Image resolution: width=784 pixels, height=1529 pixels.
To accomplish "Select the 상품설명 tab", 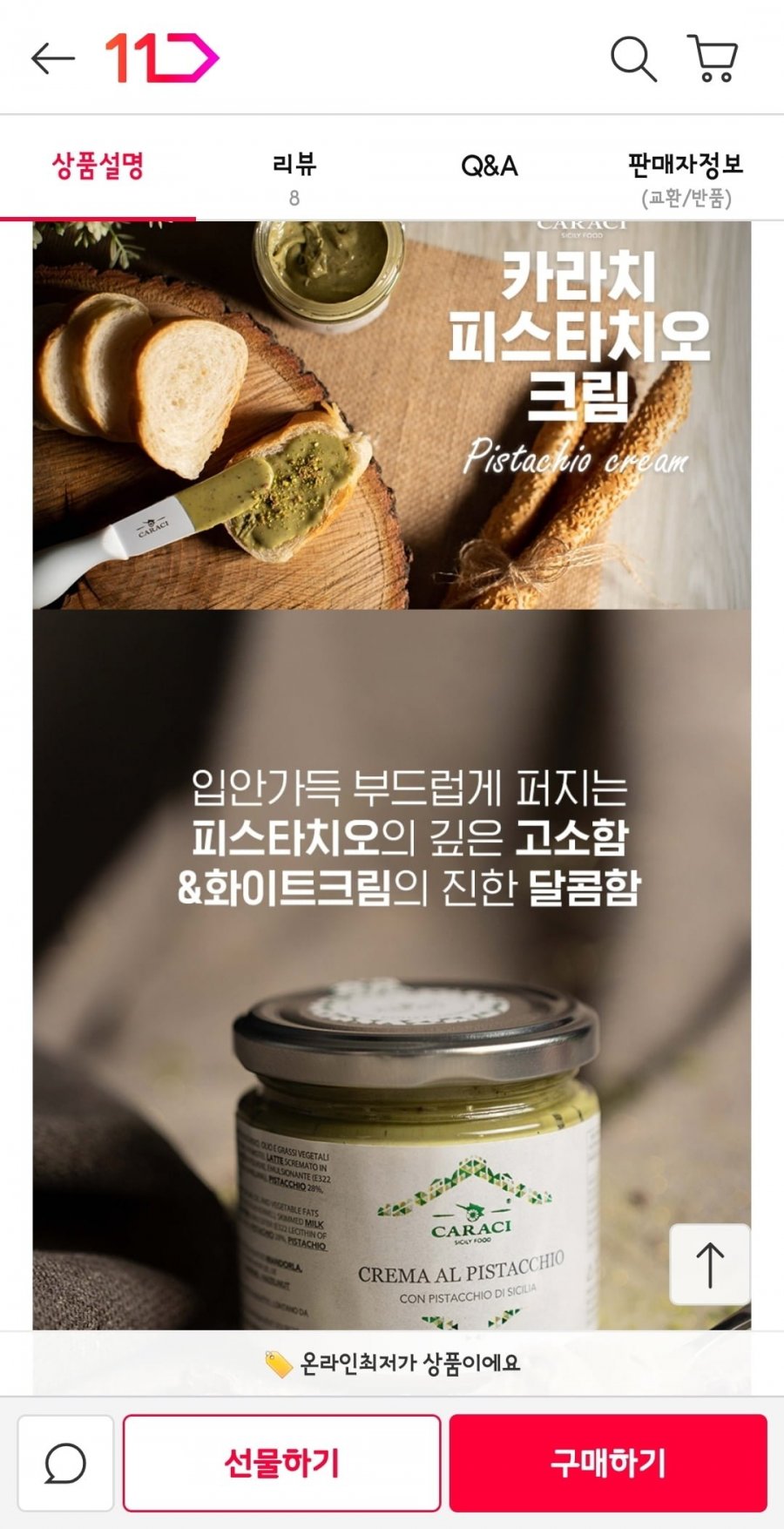I will pos(98,166).
